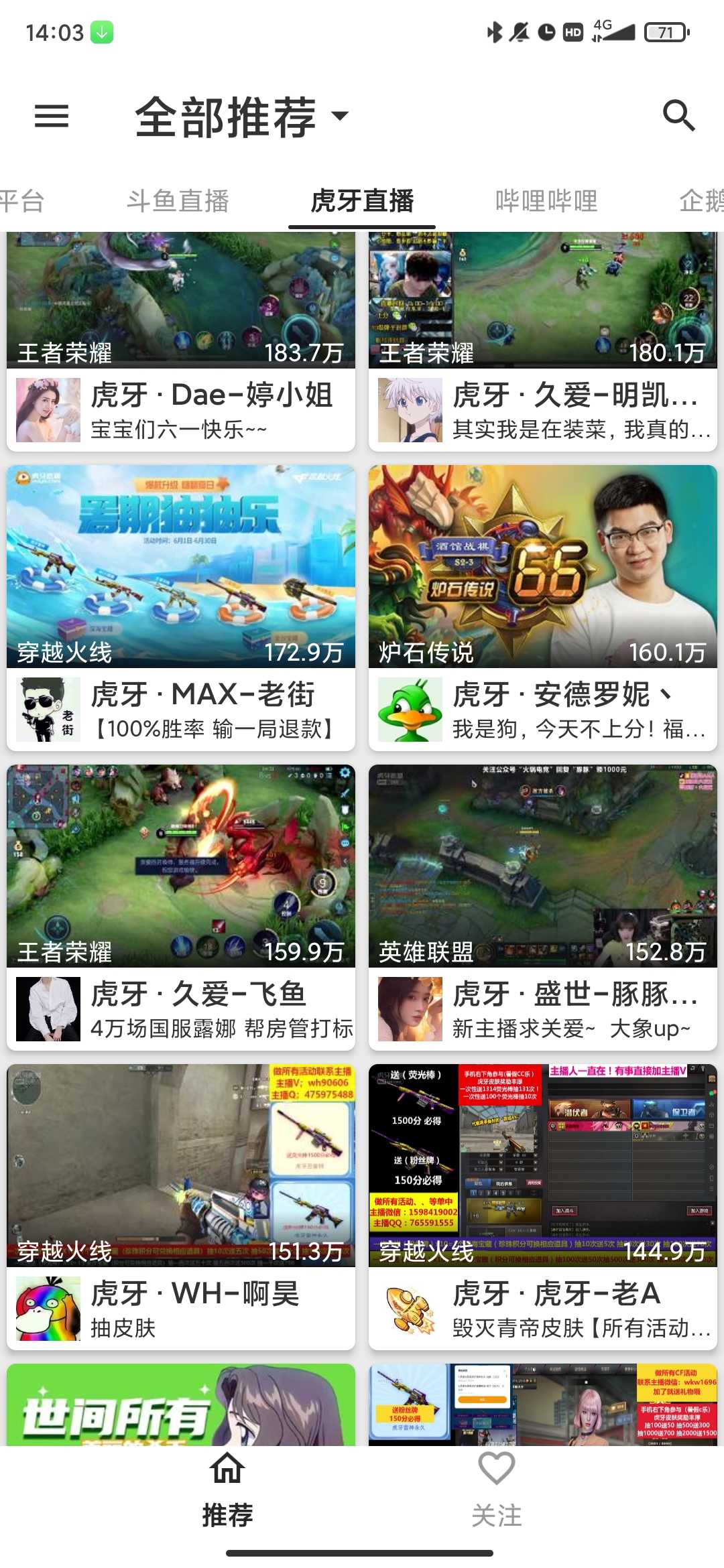Open the stream by 虎牙 · WH-啊昊
This screenshot has width=724, height=1568.
[x=181, y=1206]
